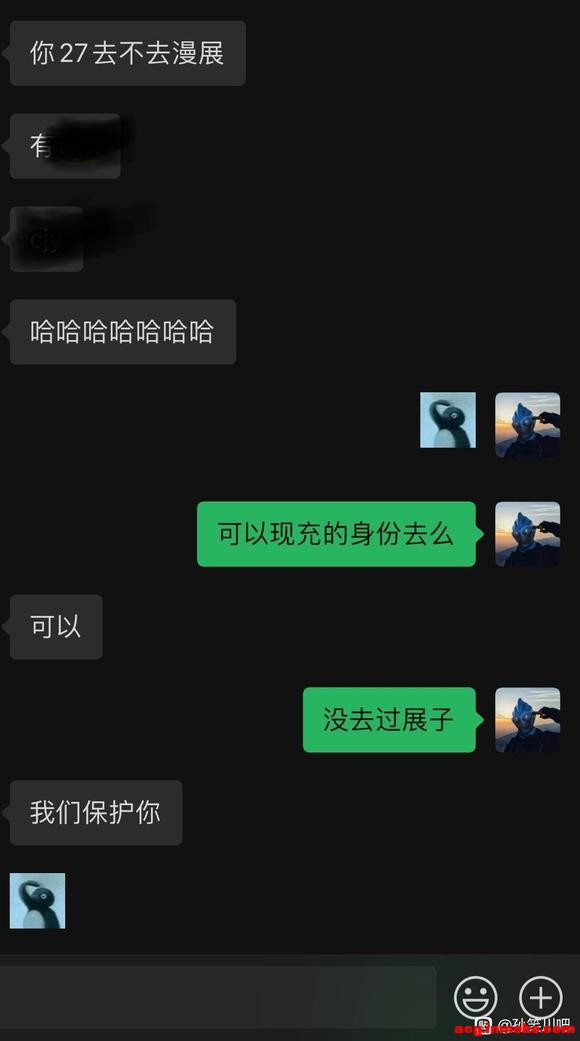Tap the plus icon for attachments
580x1041 pixels.
tap(540, 997)
